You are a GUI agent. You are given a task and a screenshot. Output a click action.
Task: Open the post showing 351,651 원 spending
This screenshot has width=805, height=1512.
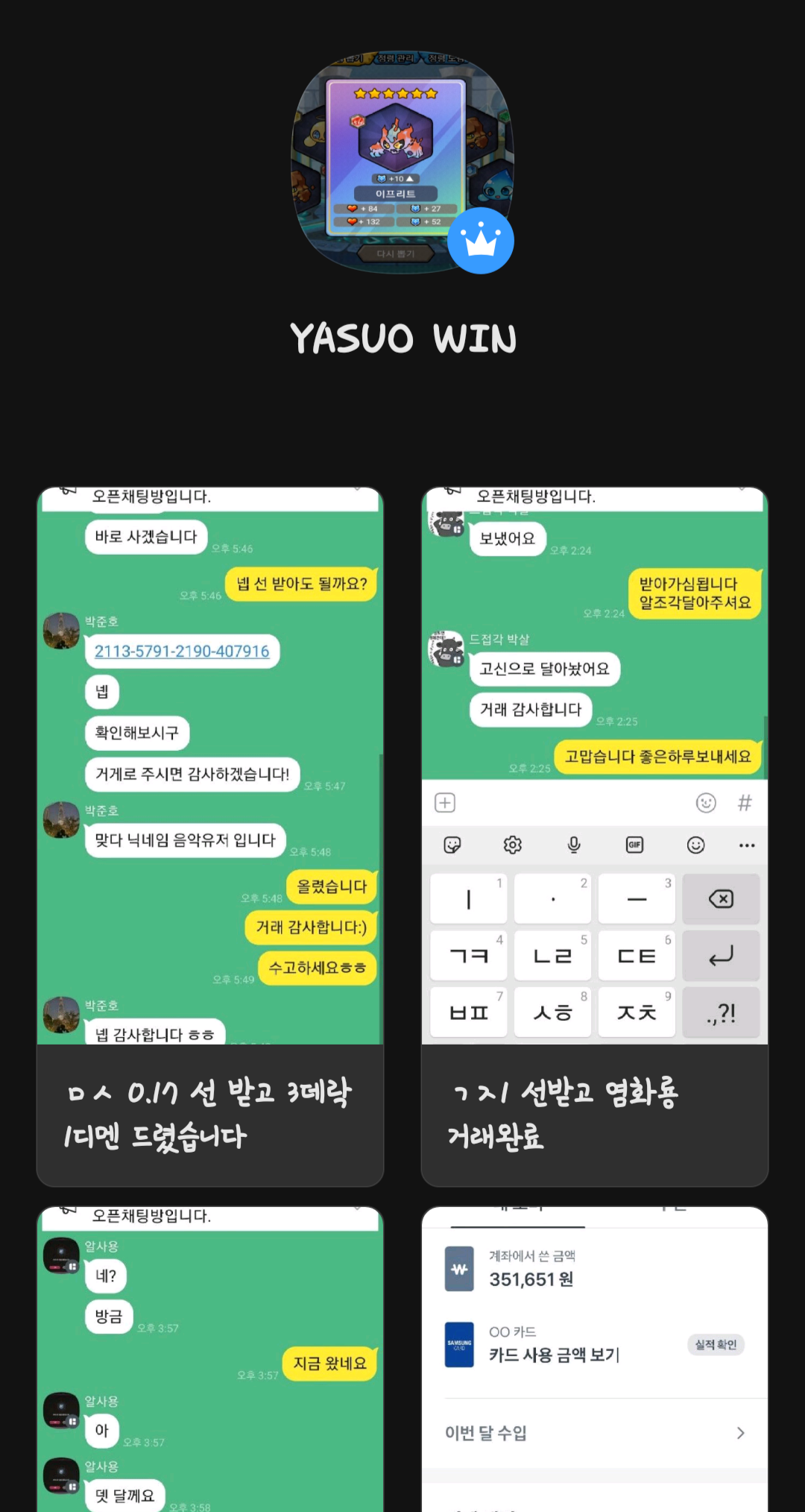click(594, 1357)
